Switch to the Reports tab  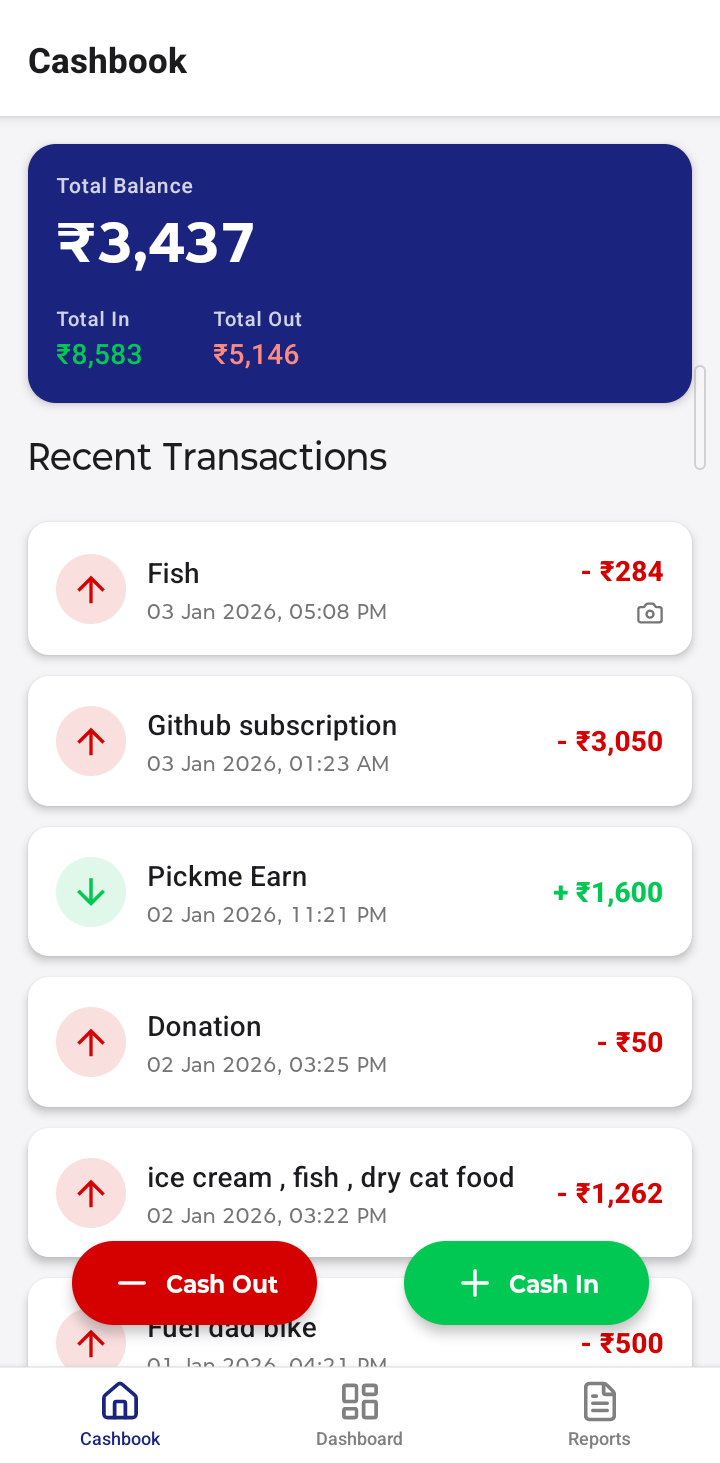coord(599,1413)
